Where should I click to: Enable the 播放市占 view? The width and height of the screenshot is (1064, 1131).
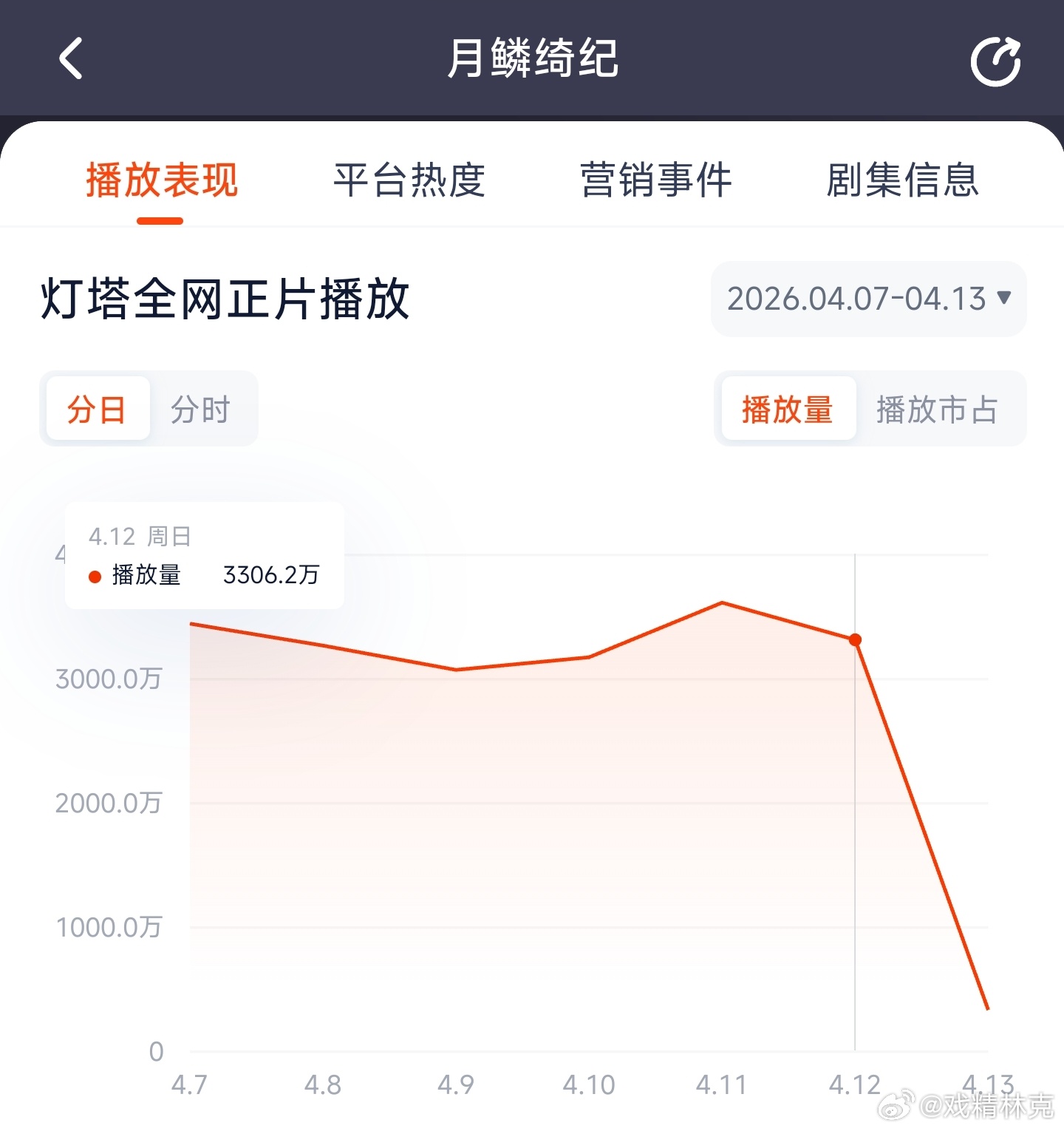tap(937, 409)
